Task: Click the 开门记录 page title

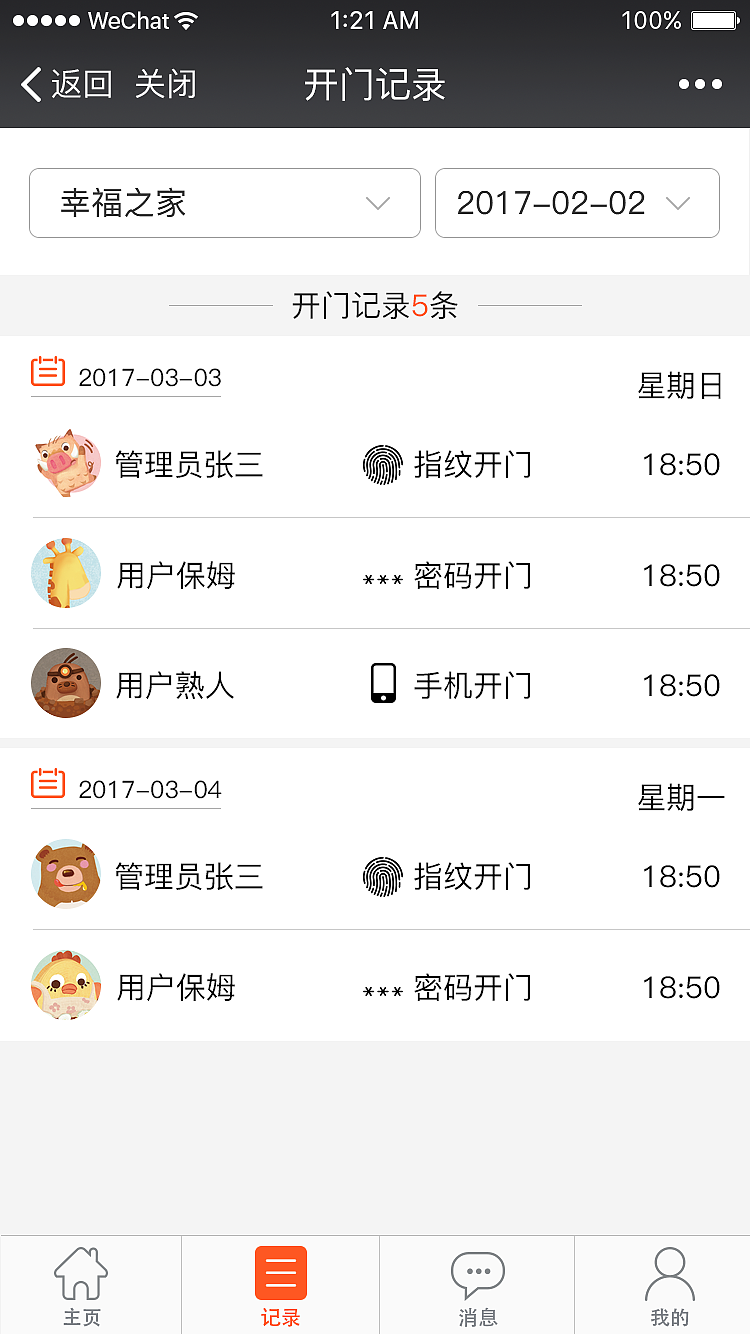Action: (374, 86)
